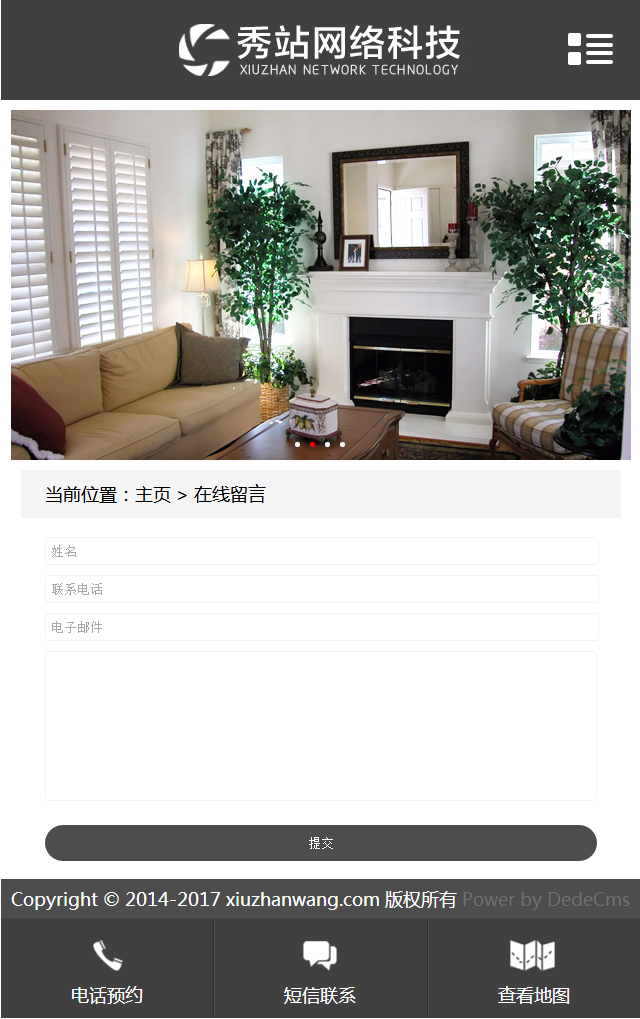The image size is (640, 1019).
Task: Open 短信联系 SMS contact
Action: click(320, 970)
